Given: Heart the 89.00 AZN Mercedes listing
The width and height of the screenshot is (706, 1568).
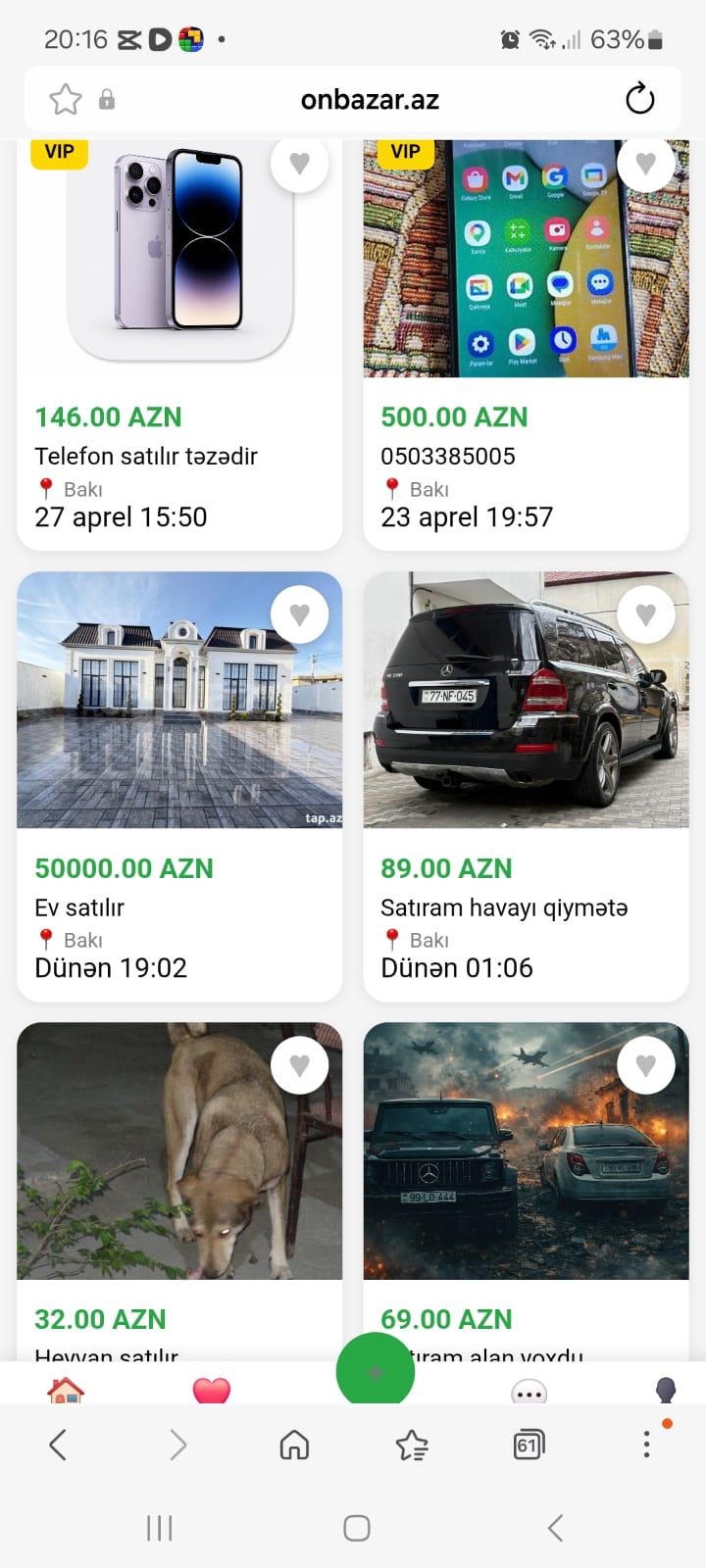Looking at the screenshot, I should tap(645, 614).
